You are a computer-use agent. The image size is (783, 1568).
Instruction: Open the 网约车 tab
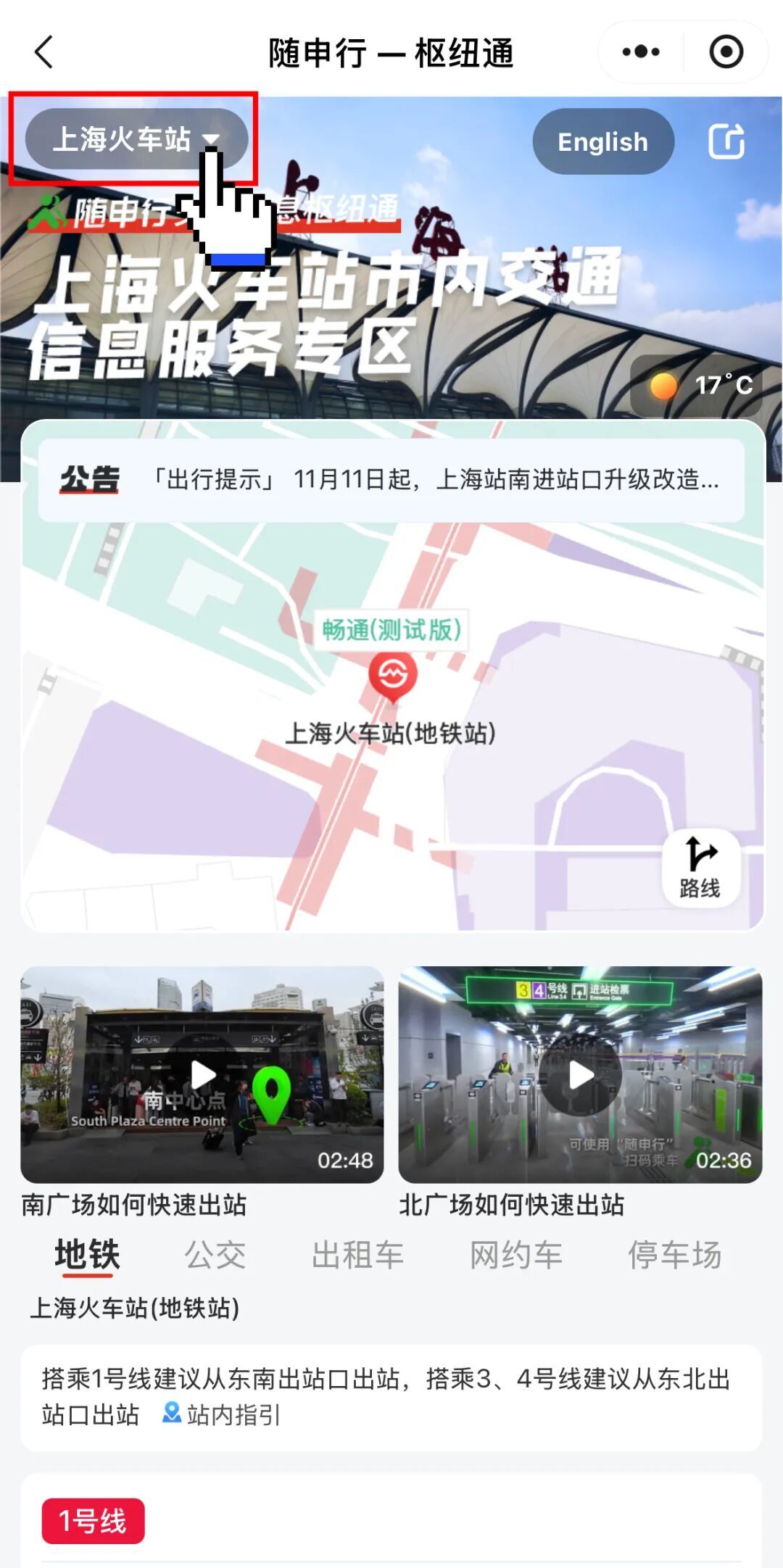[x=515, y=1255]
